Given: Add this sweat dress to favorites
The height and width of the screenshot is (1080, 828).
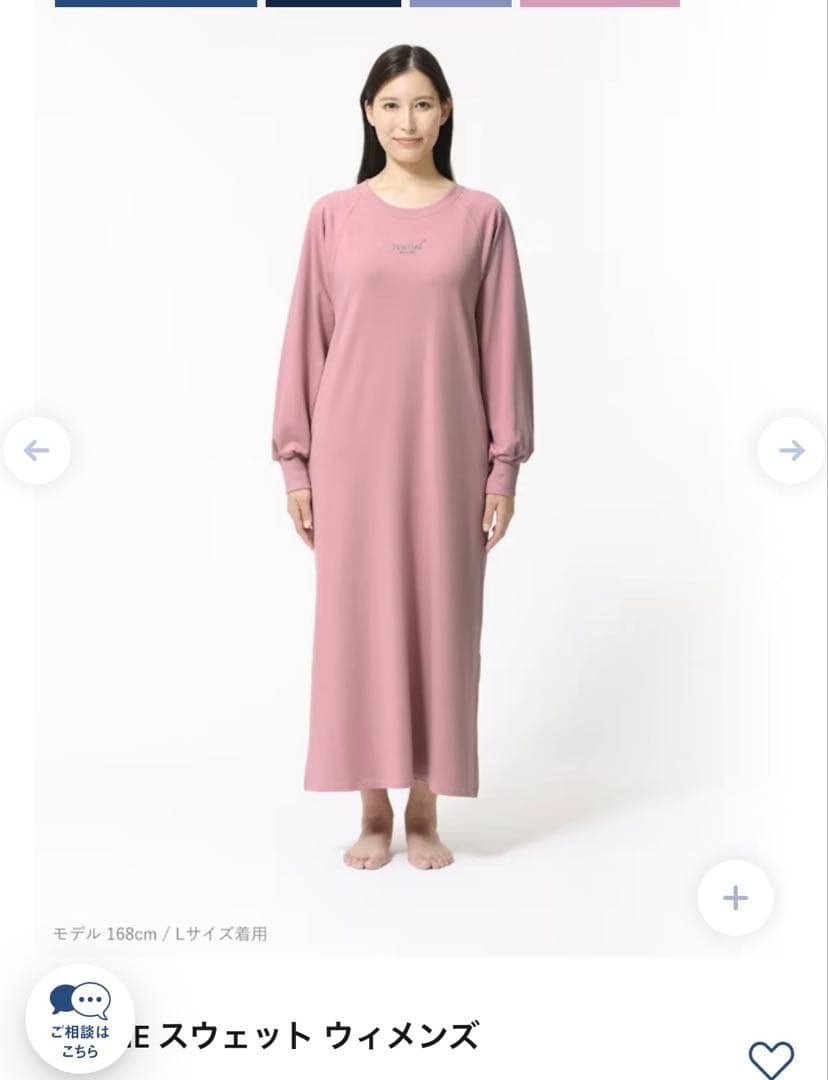Looking at the screenshot, I should point(771,1060).
